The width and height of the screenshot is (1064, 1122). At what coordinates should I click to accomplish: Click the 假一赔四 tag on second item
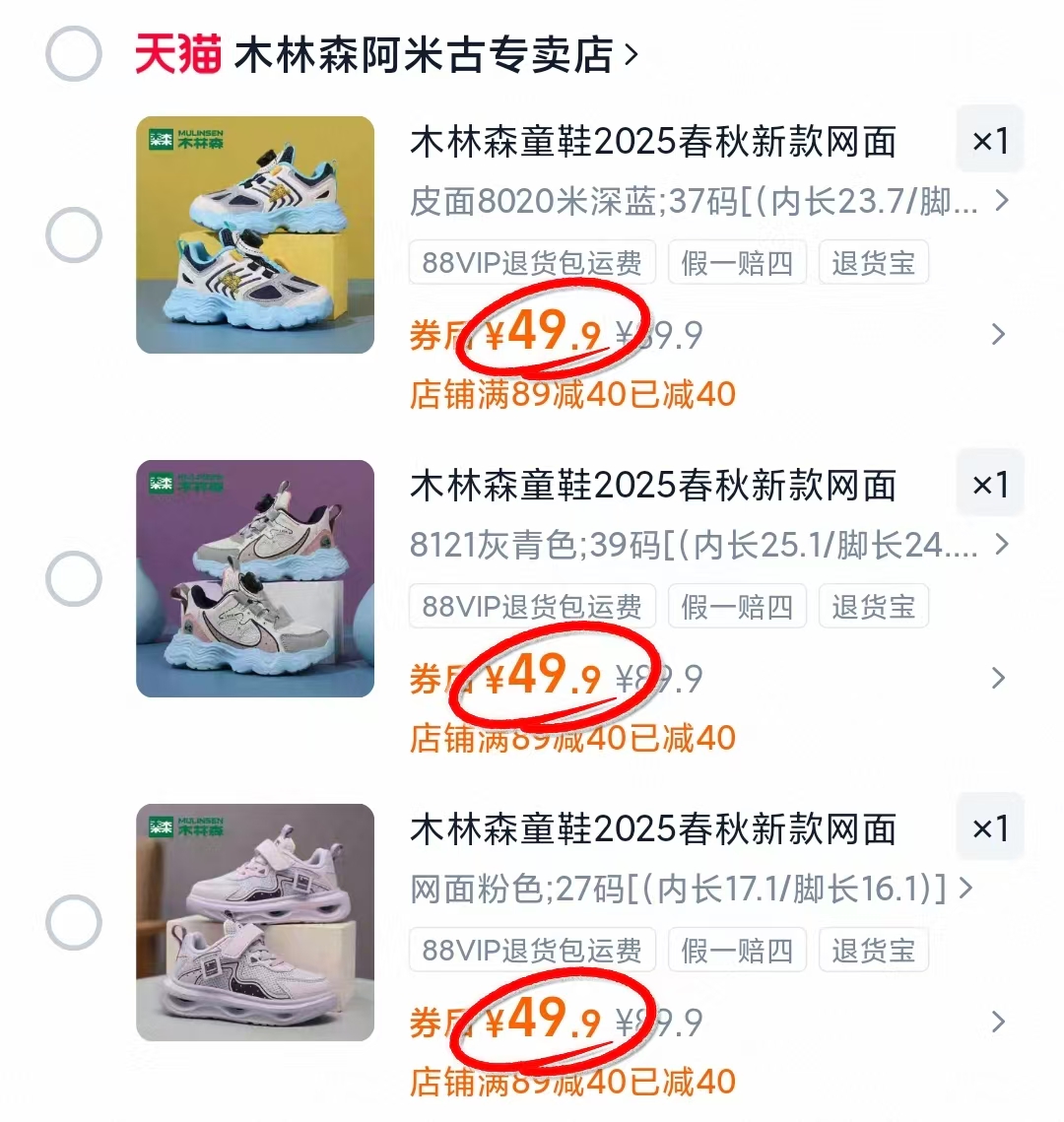pos(737,606)
